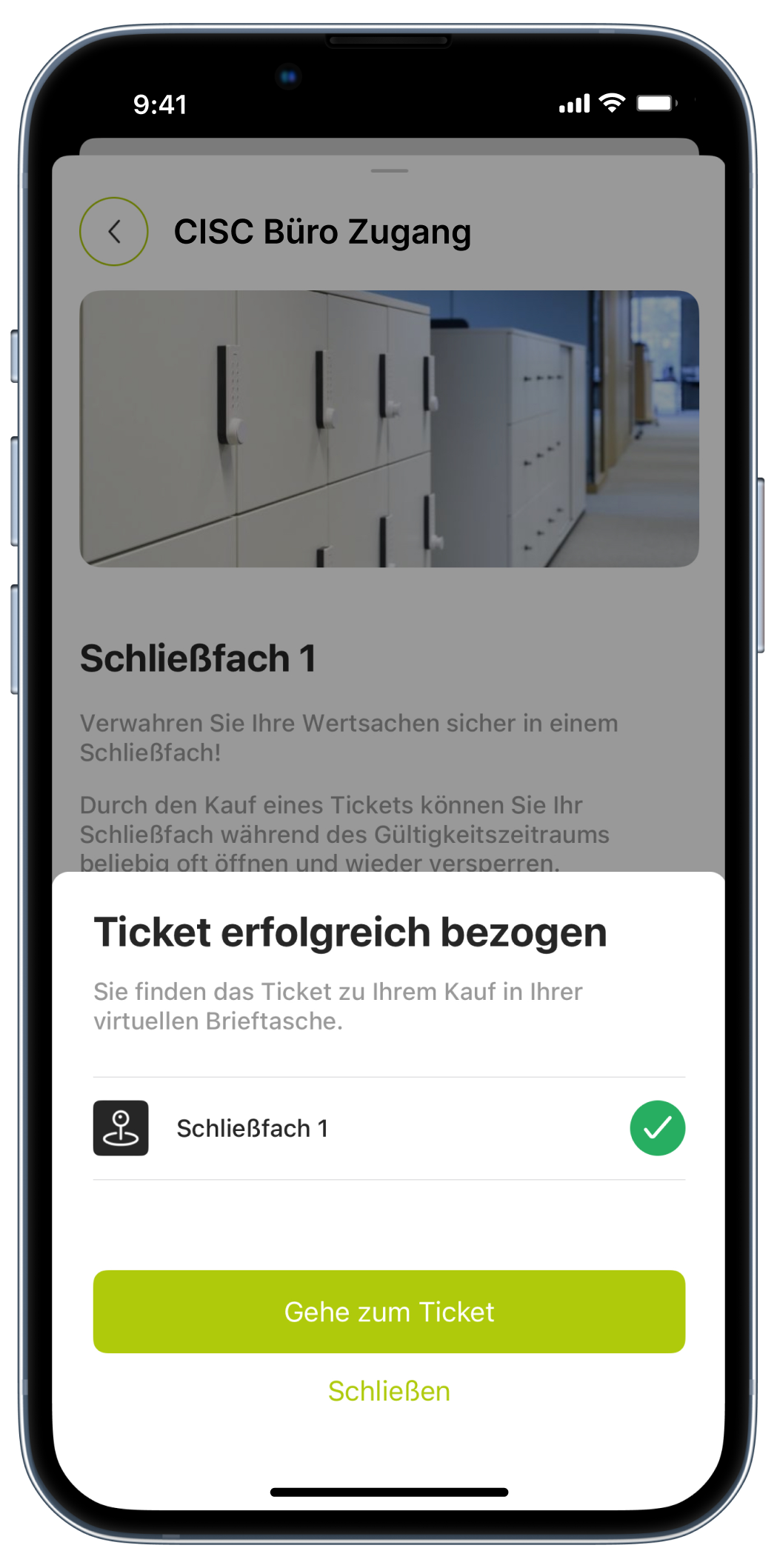Image resolution: width=777 pixels, height=1568 pixels.
Task: Dismiss the dialog with Schließen
Action: click(389, 1391)
